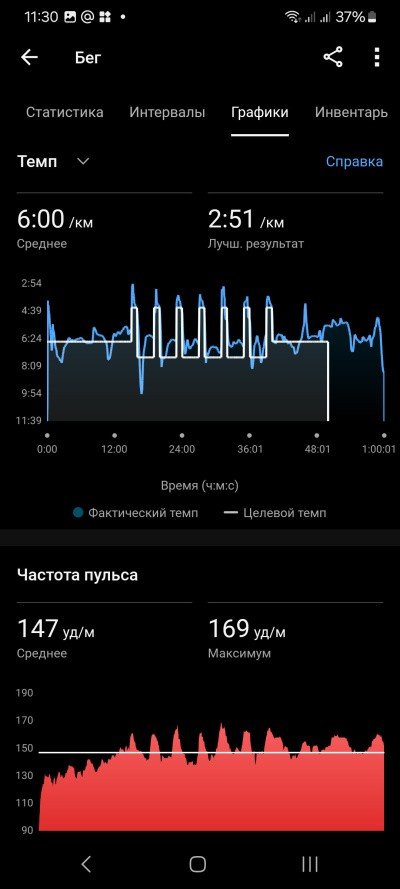
Task: Select the Графики tab
Action: (260, 112)
